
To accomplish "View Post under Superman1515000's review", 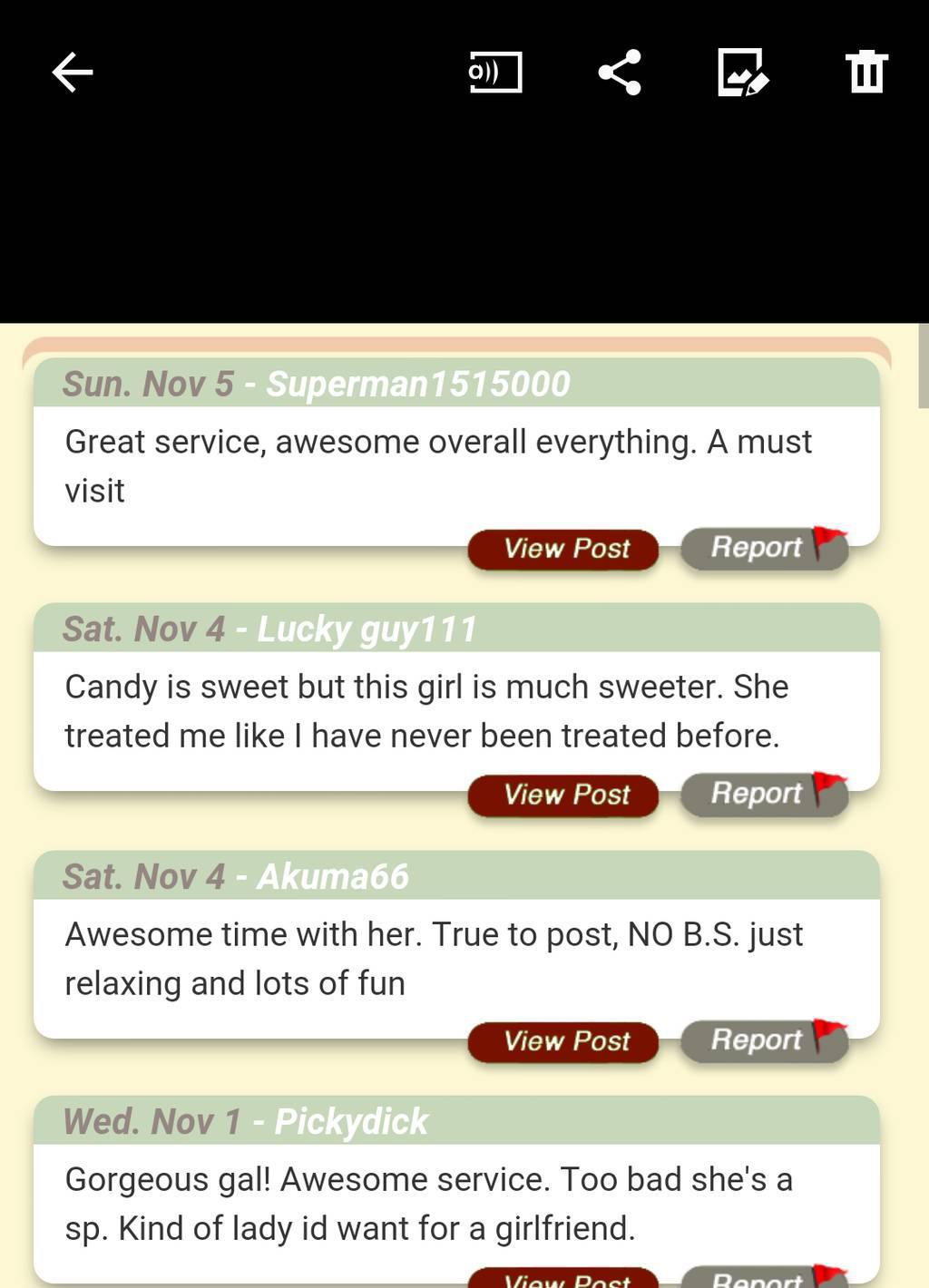I will click(563, 549).
